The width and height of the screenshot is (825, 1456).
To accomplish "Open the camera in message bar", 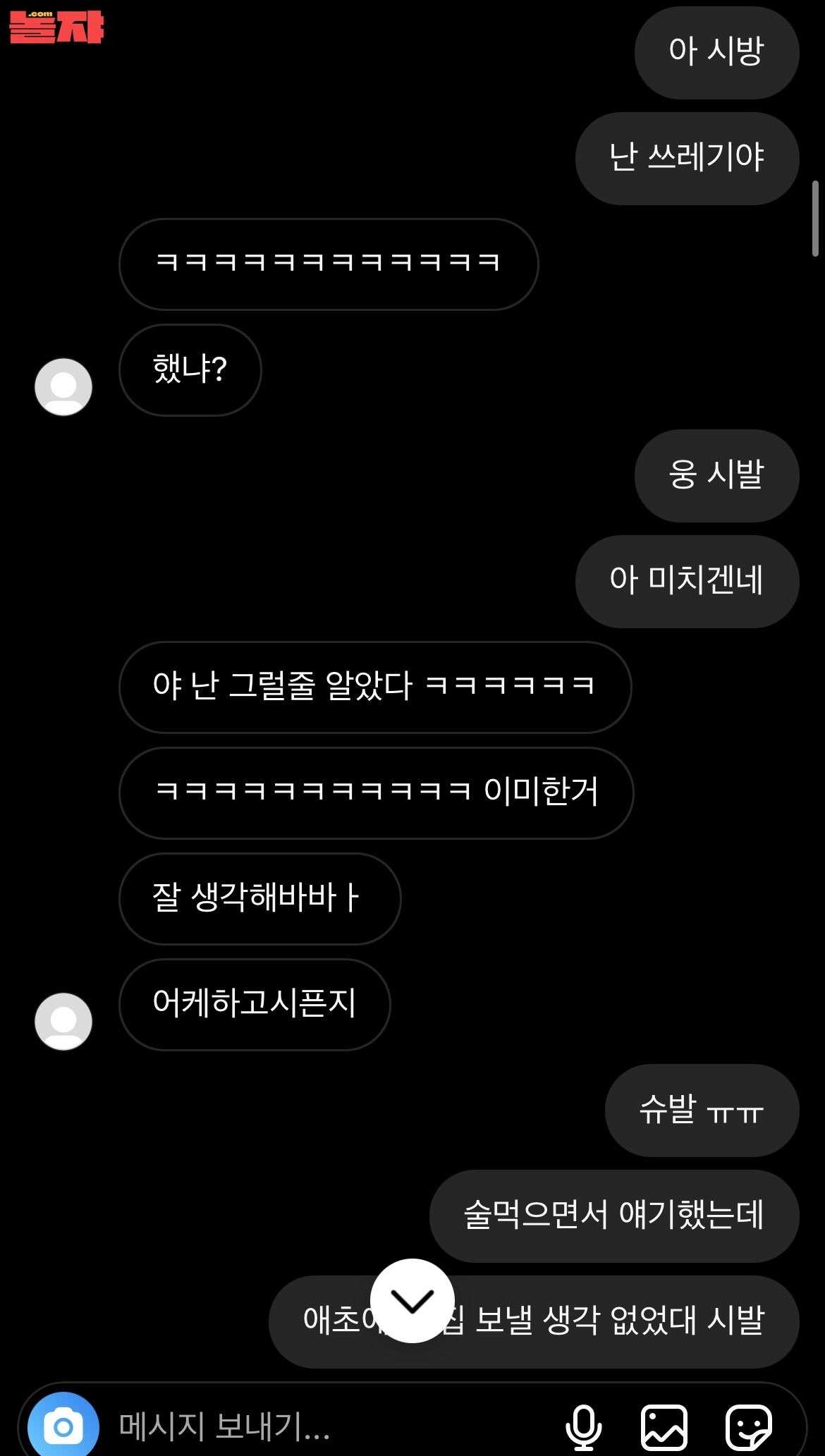I will 63,1426.
